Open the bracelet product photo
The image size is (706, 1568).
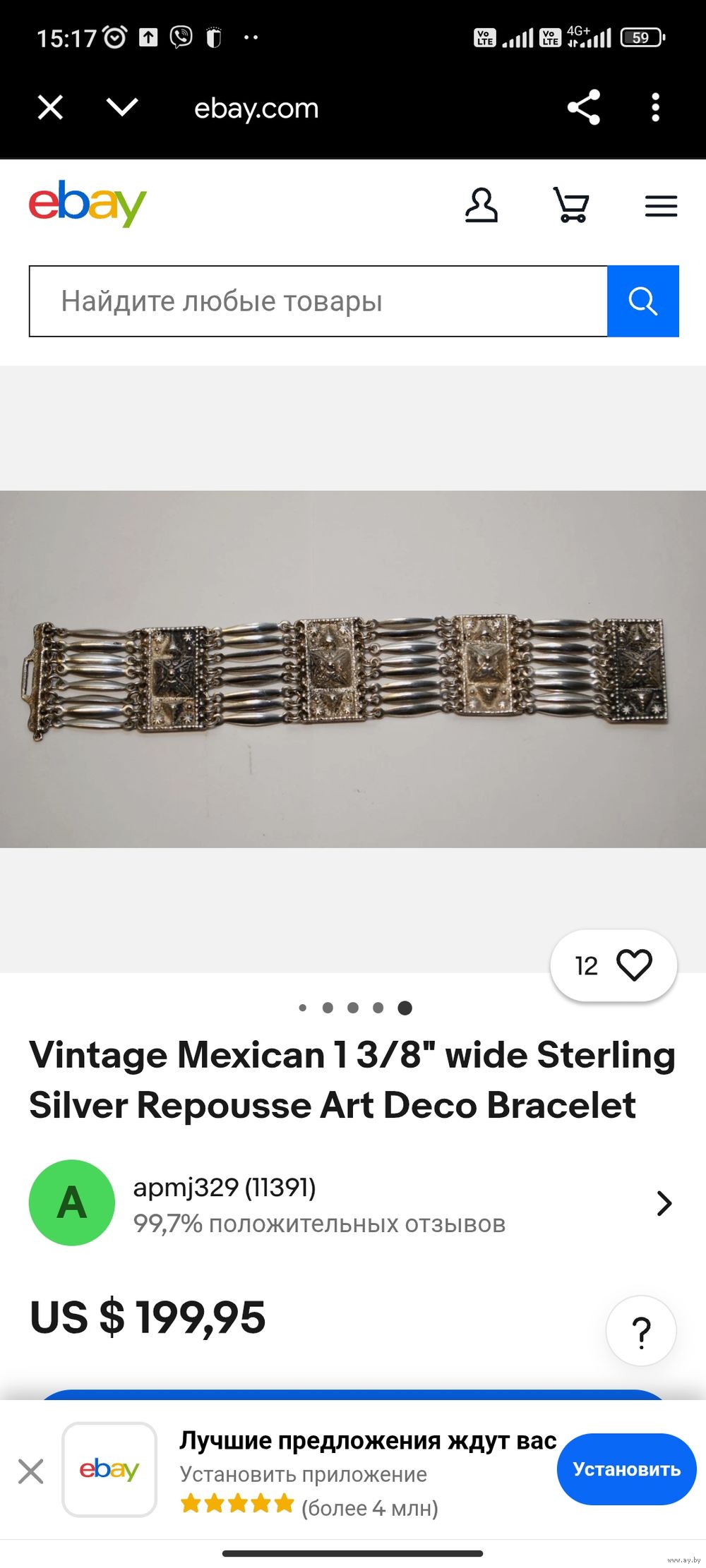click(353, 668)
